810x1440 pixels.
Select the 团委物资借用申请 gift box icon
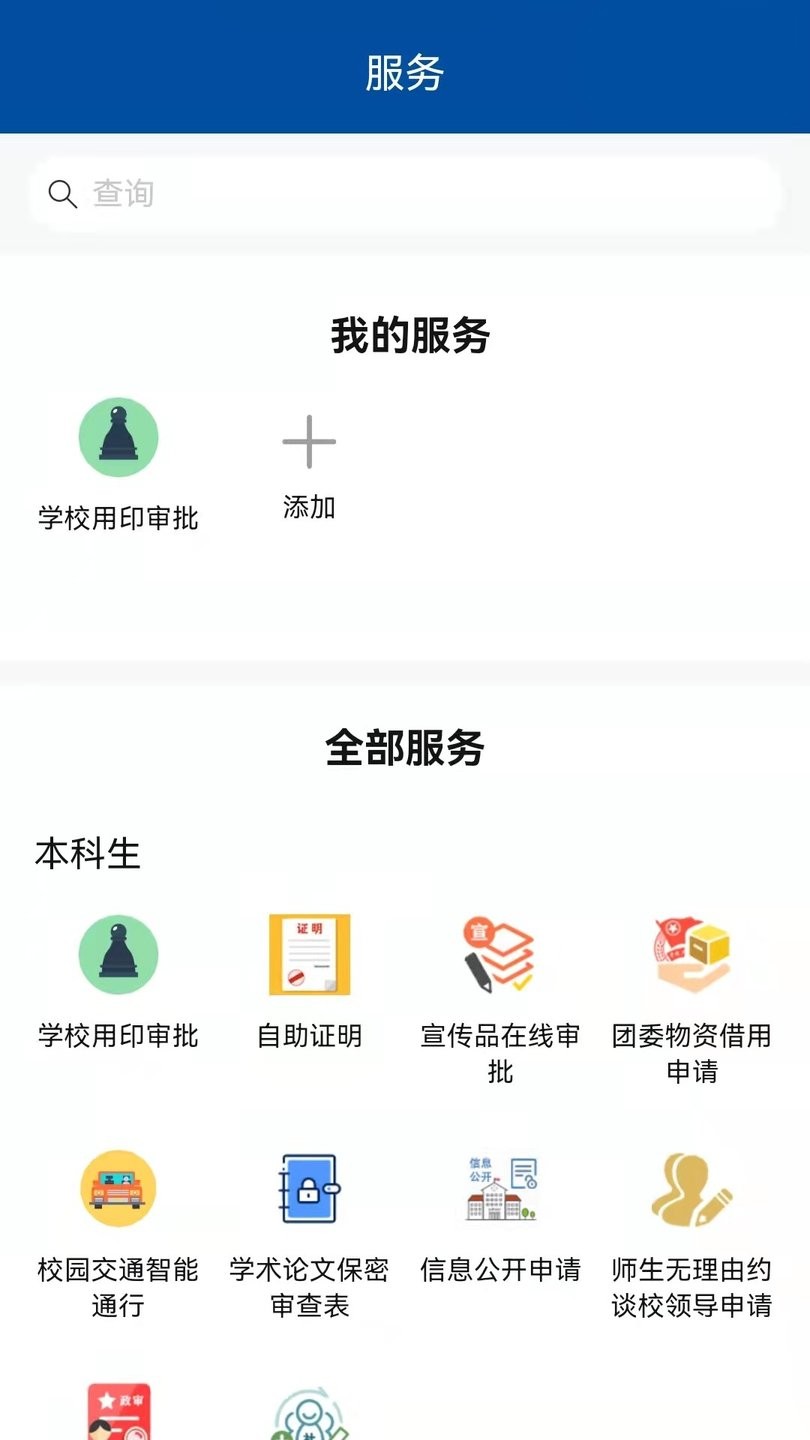(x=688, y=955)
